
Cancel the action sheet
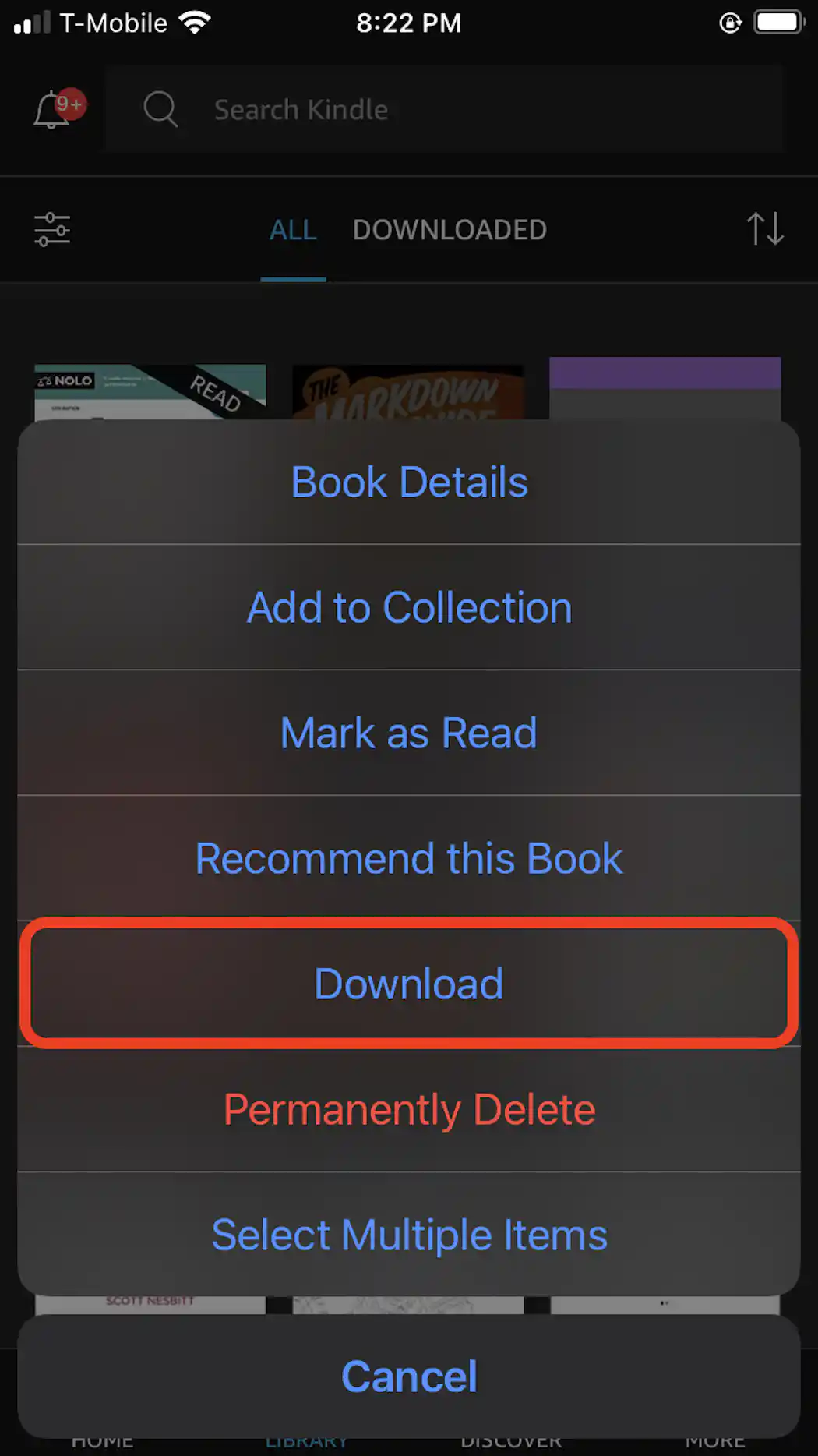409,1376
